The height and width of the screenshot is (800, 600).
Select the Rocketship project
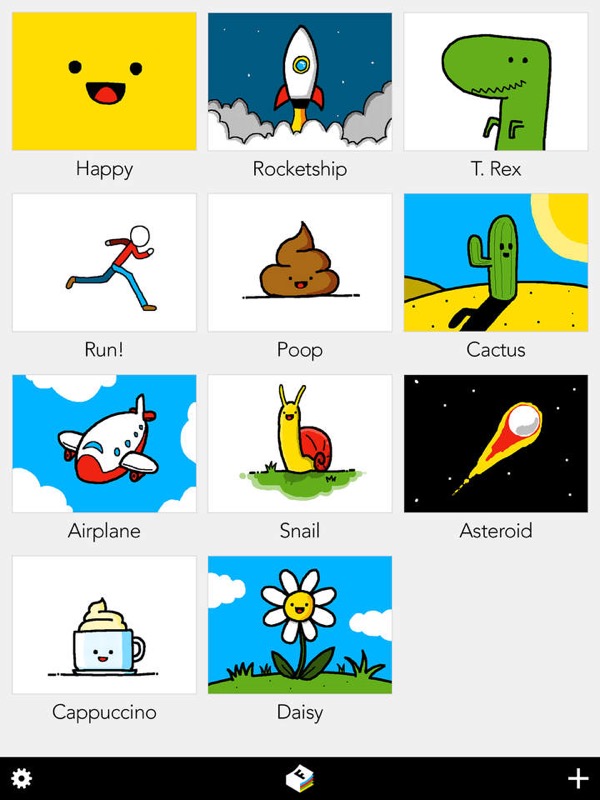(x=300, y=82)
